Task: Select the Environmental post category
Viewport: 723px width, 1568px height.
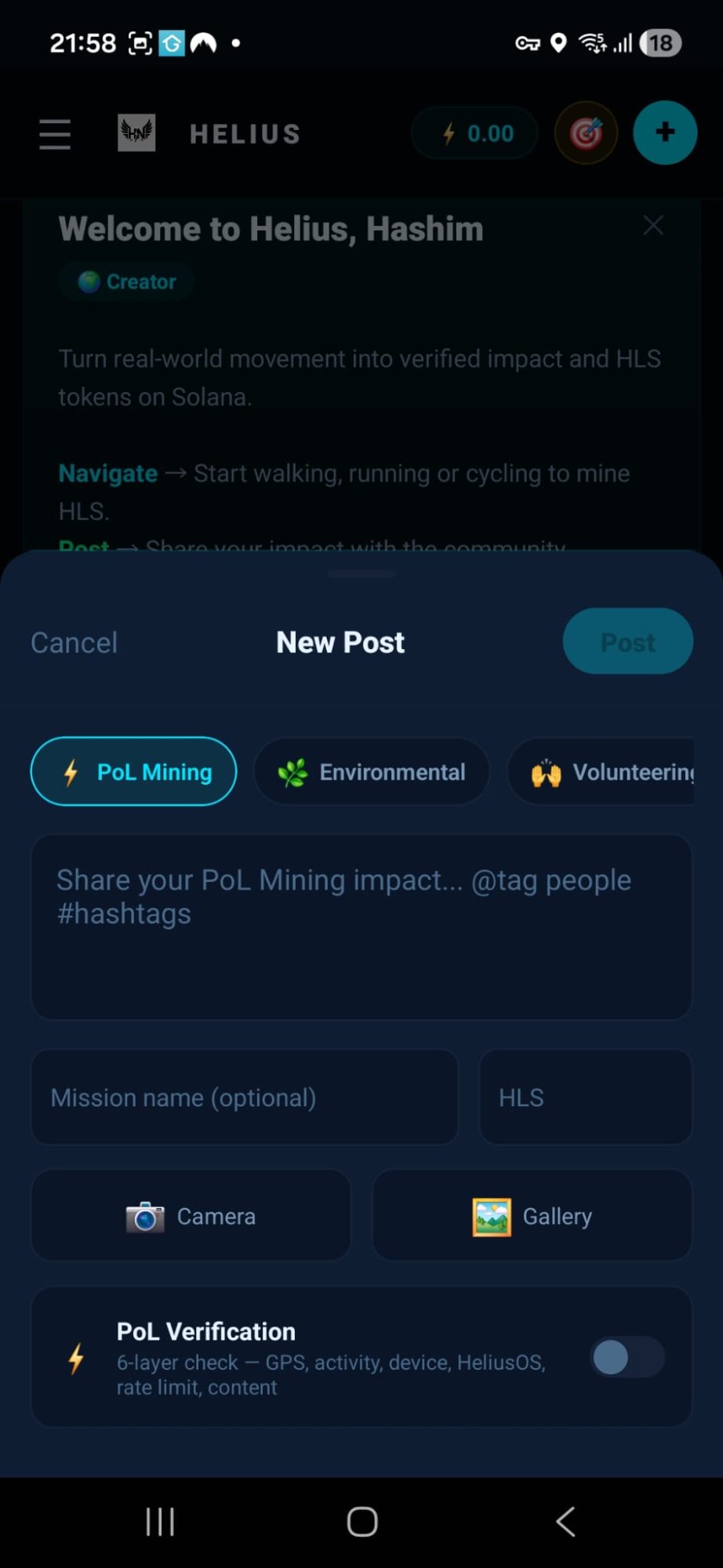Action: 371,771
